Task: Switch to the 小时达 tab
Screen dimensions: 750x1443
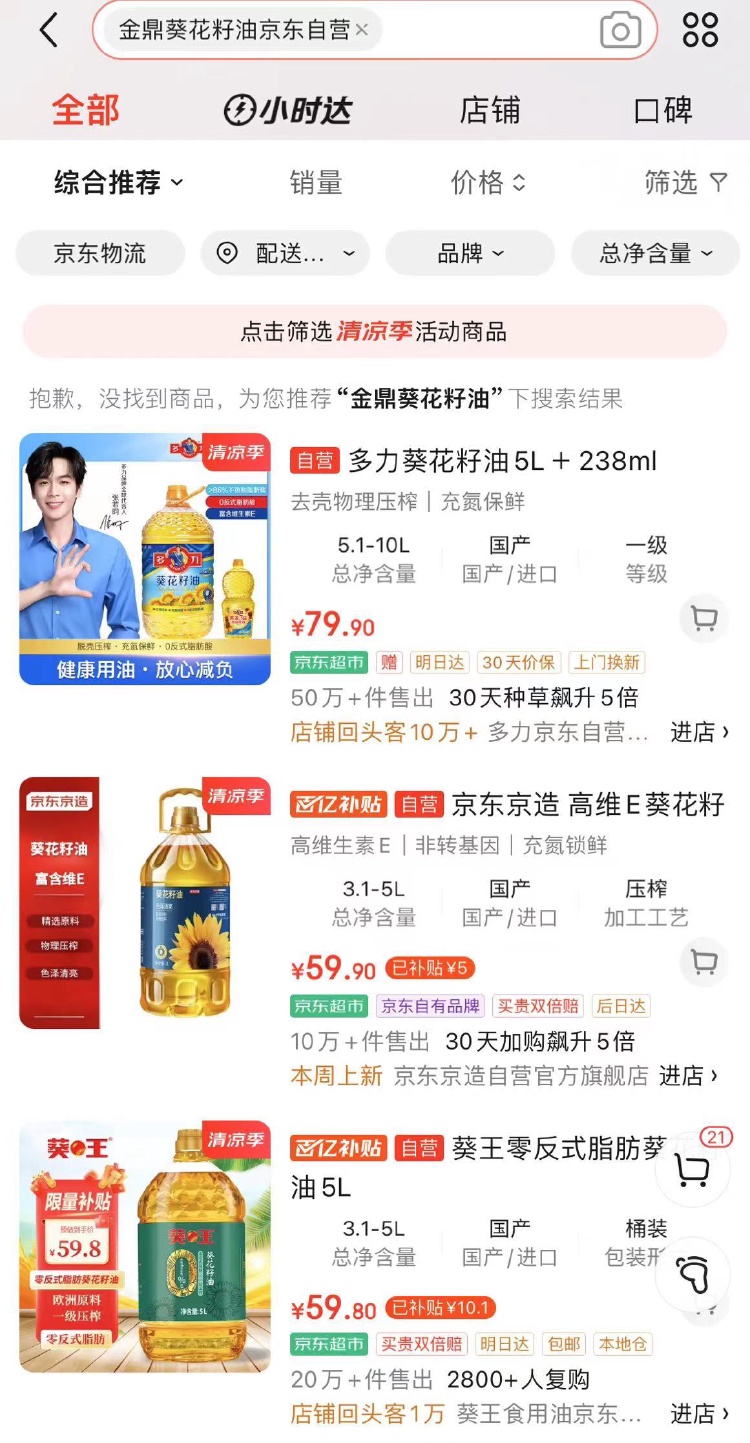Action: tap(287, 110)
